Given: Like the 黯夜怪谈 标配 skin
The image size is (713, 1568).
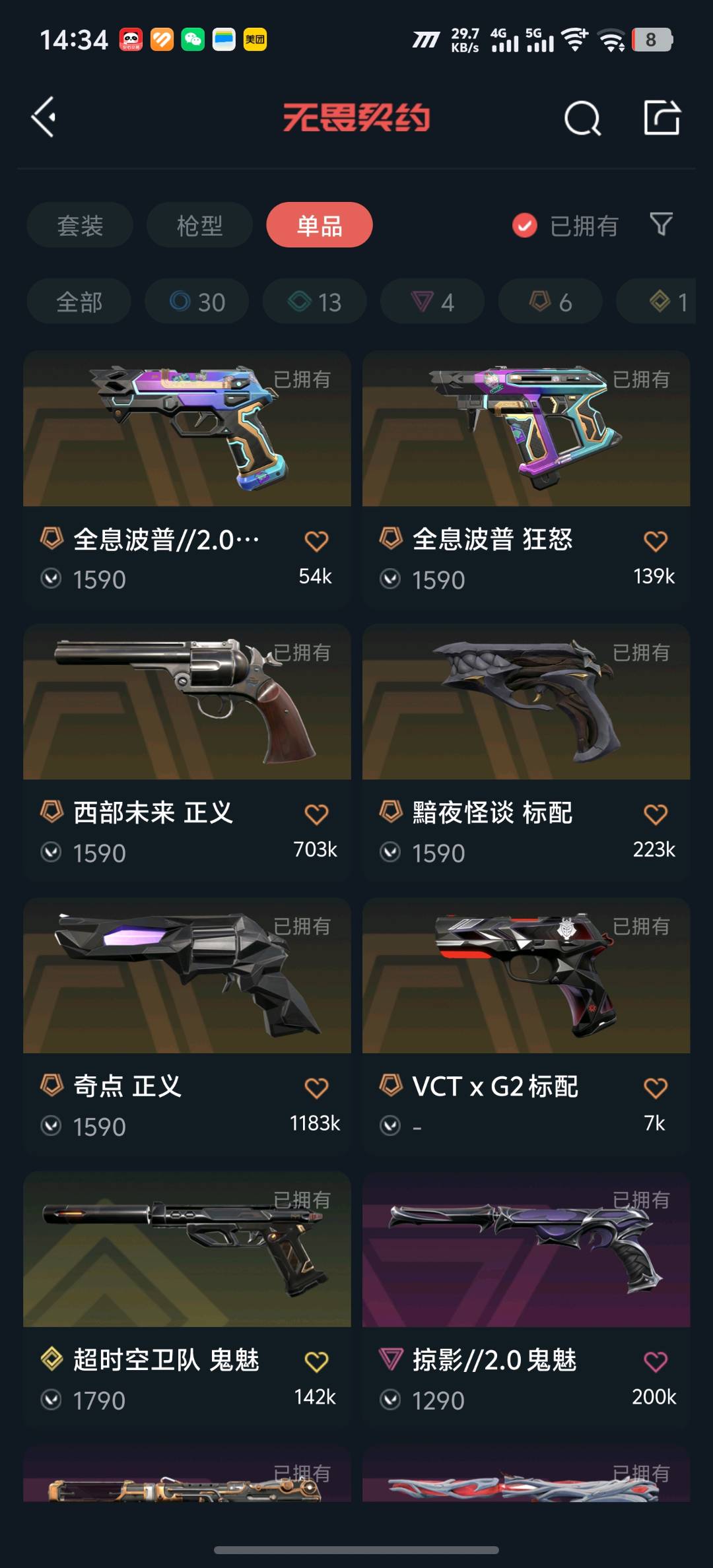Looking at the screenshot, I should [x=655, y=814].
